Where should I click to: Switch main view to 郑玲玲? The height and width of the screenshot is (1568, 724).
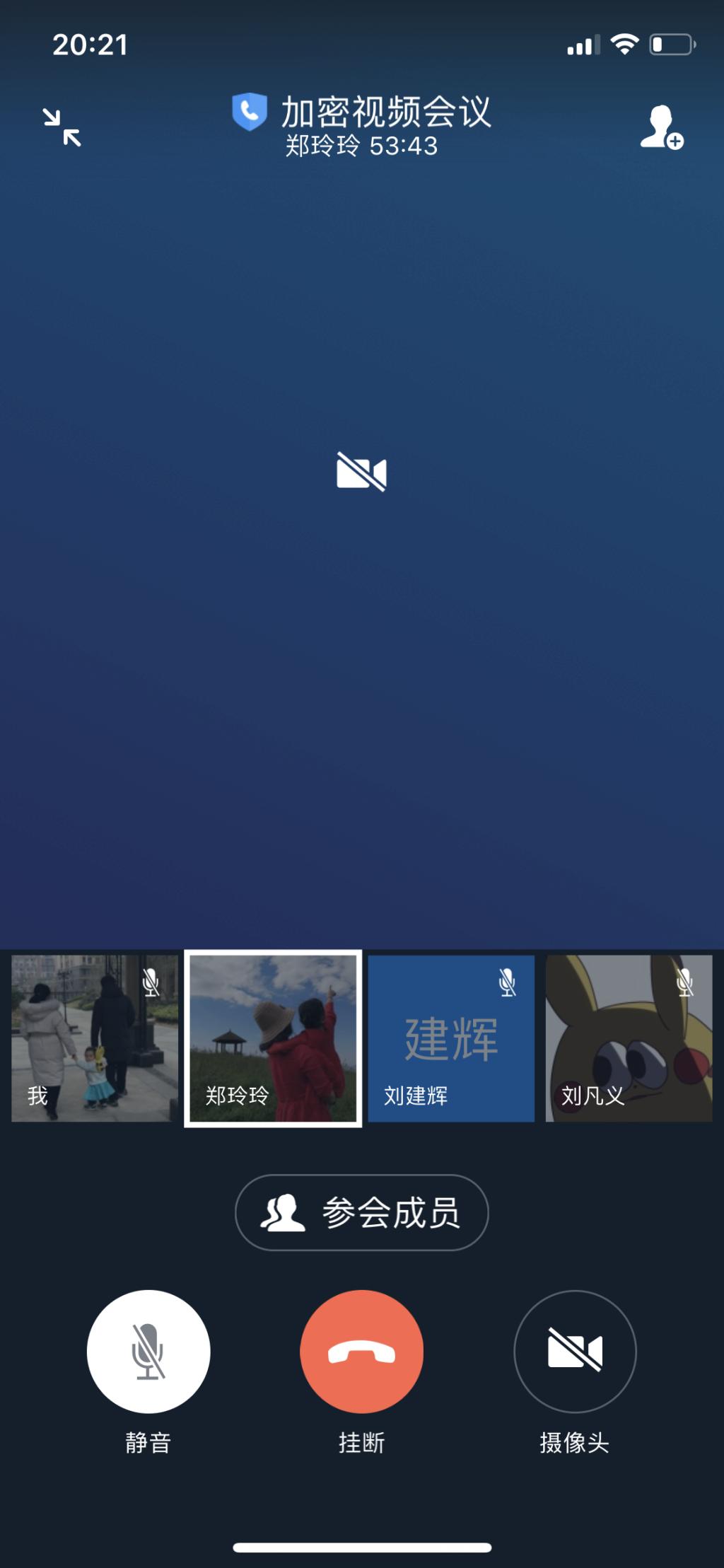click(273, 1038)
